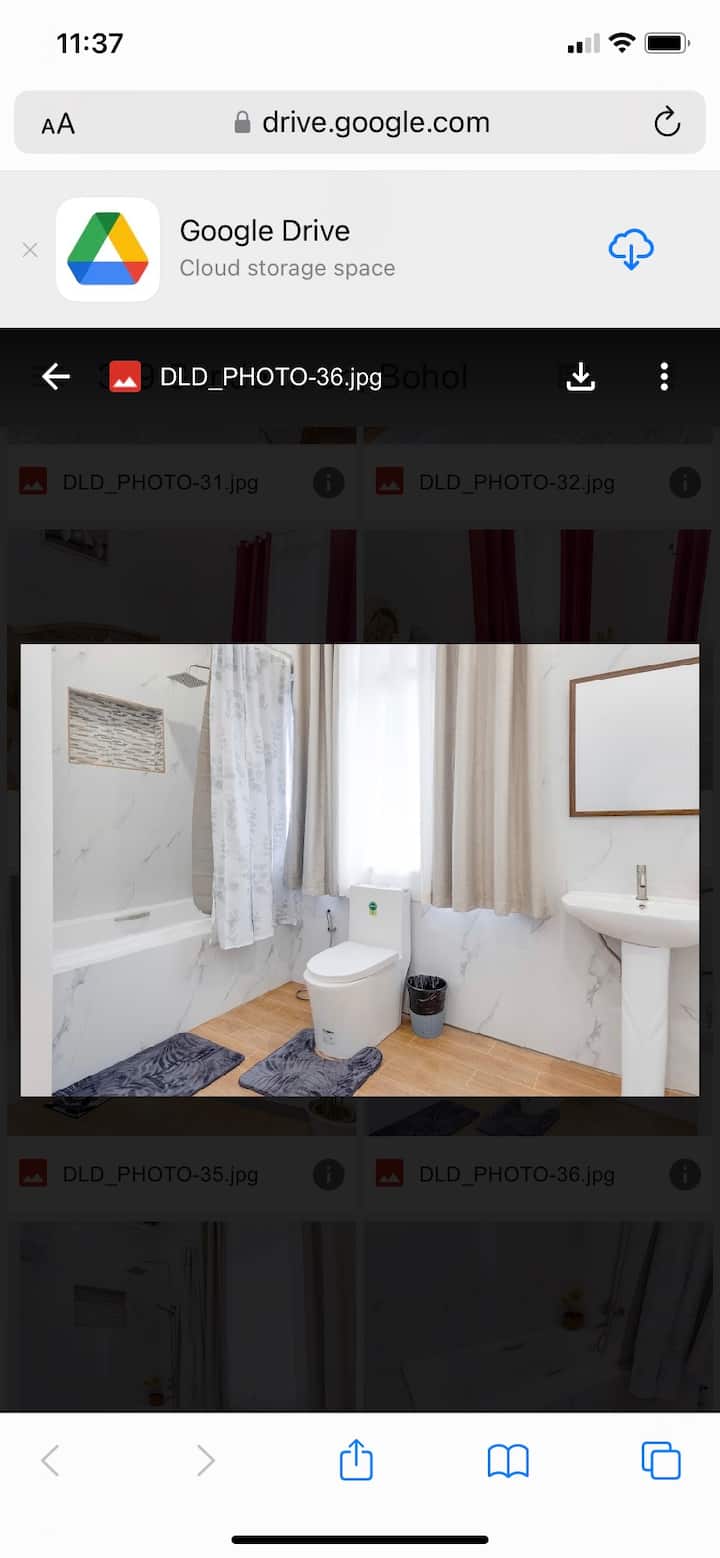
Task: Open the three-dot overflow menu
Action: [x=664, y=377]
